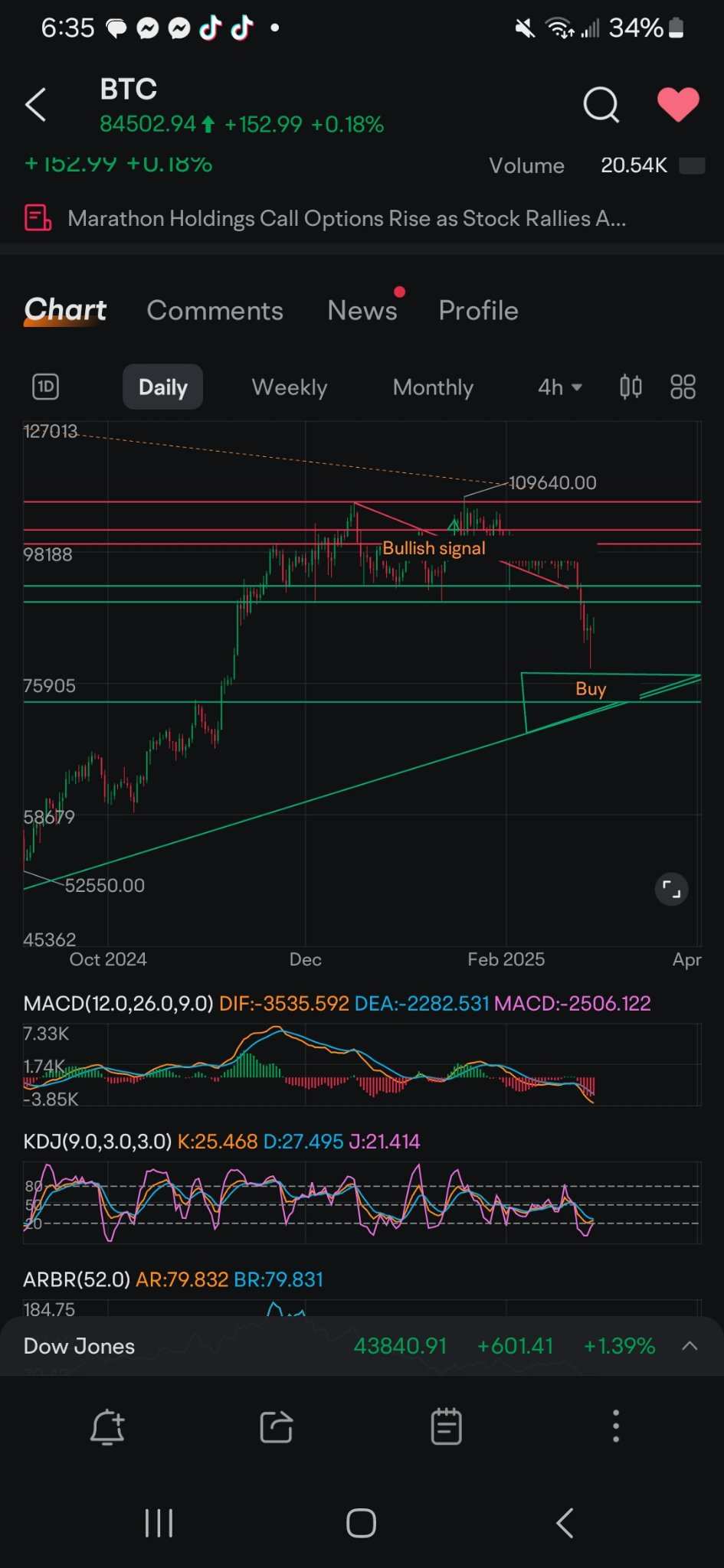724x1568 pixels.
Task: Open the Marathon Holdings news headline
Action: tap(347, 218)
